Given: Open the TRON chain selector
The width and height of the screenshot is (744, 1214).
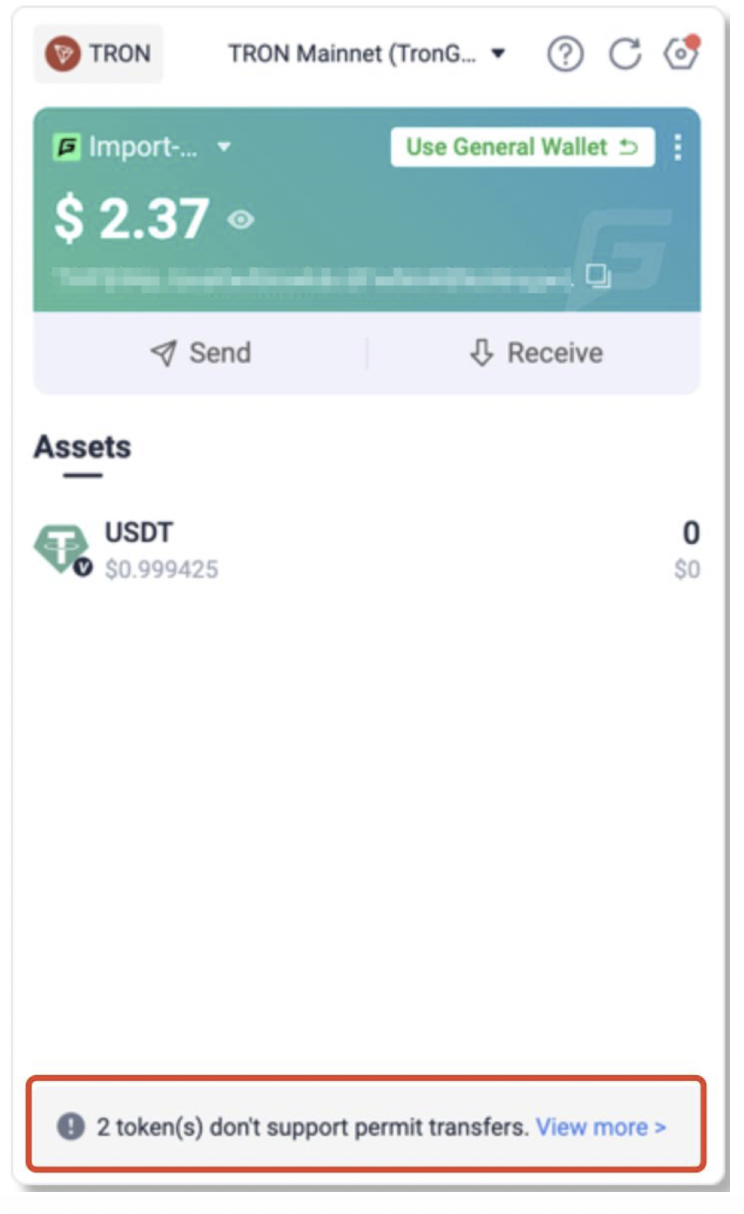Looking at the screenshot, I should (98, 54).
